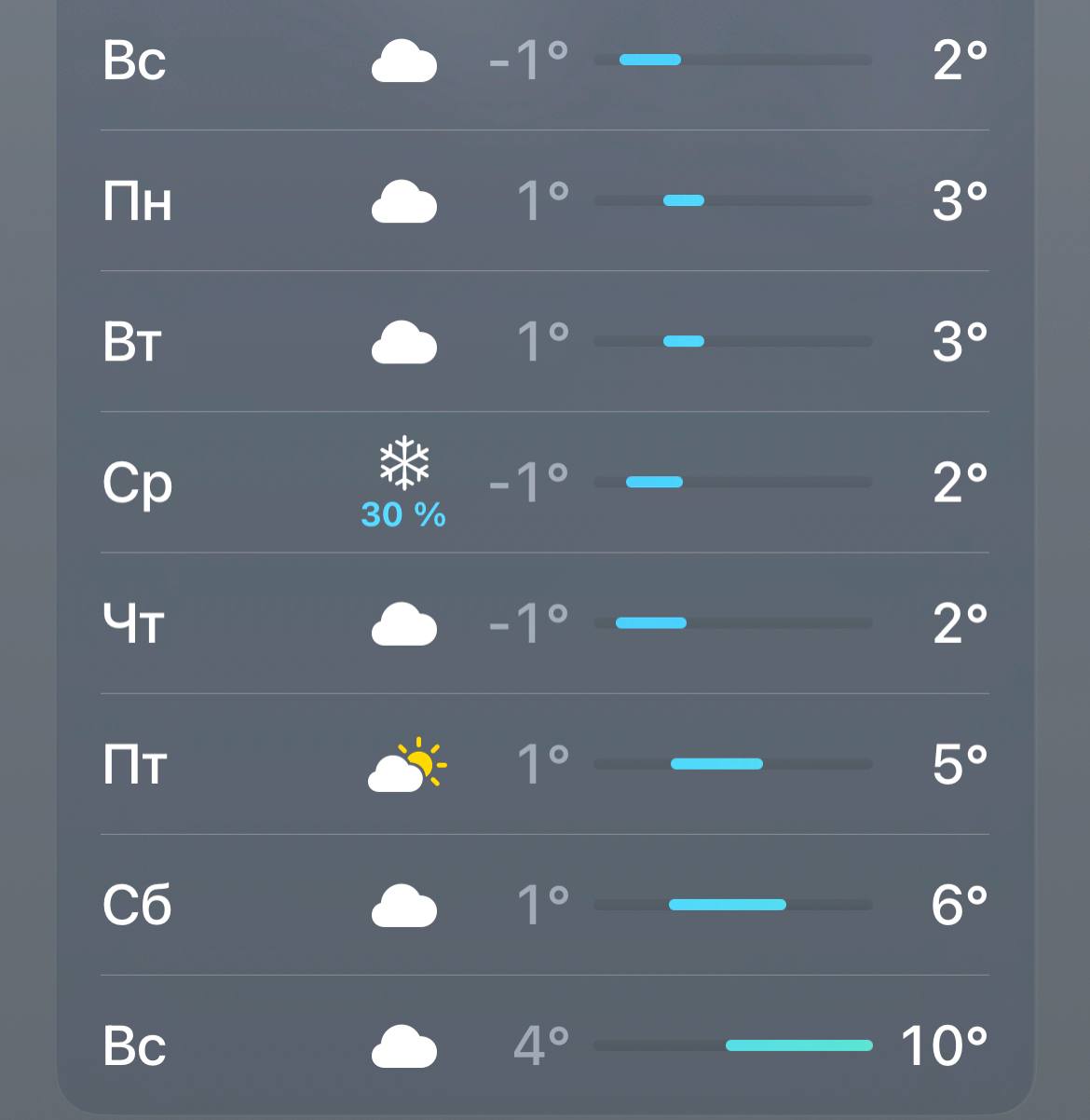Open the Вс forecast with 2° high
The width and height of the screenshot is (1090, 1120).
pos(545,61)
